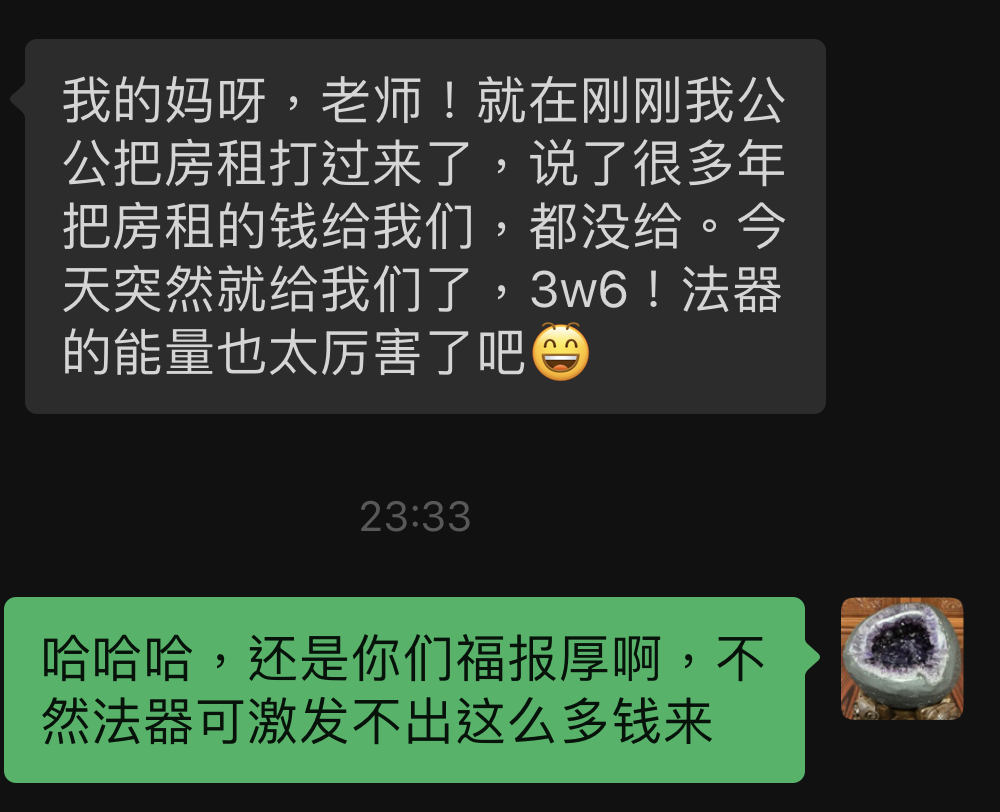Viewport: 1000px width, 812px height.
Task: Open the amethyst geode avatar's profile
Action: click(x=901, y=659)
